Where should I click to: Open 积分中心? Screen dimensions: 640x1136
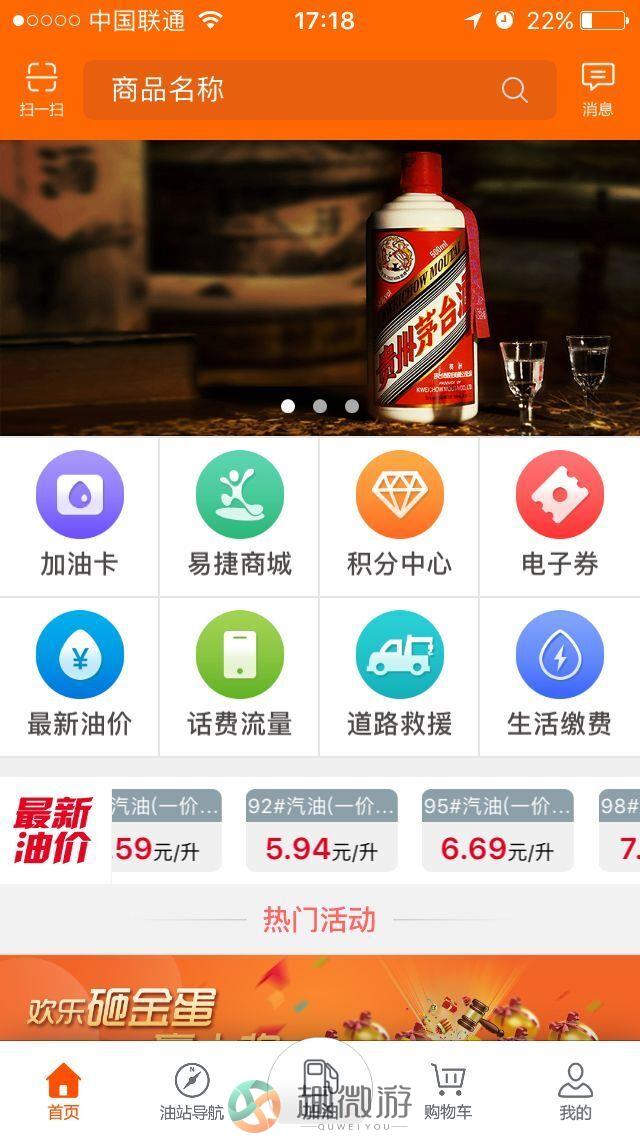399,516
